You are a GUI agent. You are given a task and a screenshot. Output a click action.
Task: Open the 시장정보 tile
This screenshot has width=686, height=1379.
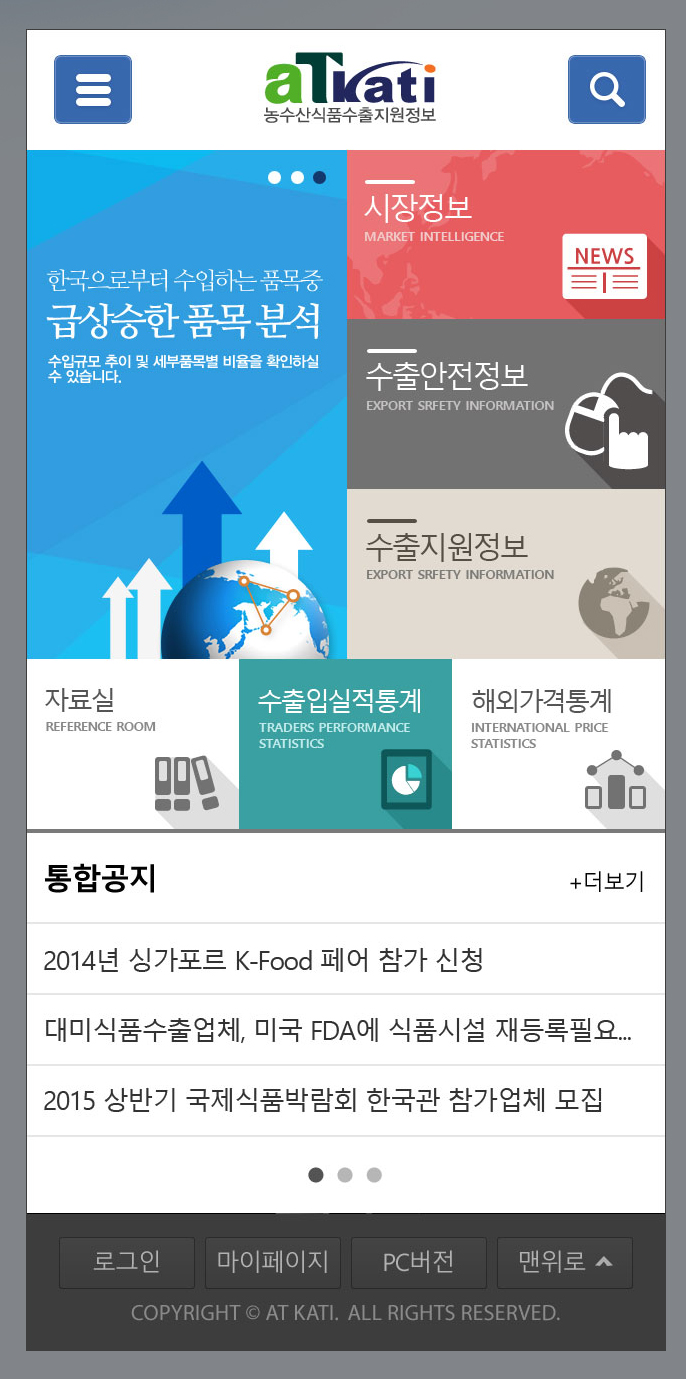(505, 235)
